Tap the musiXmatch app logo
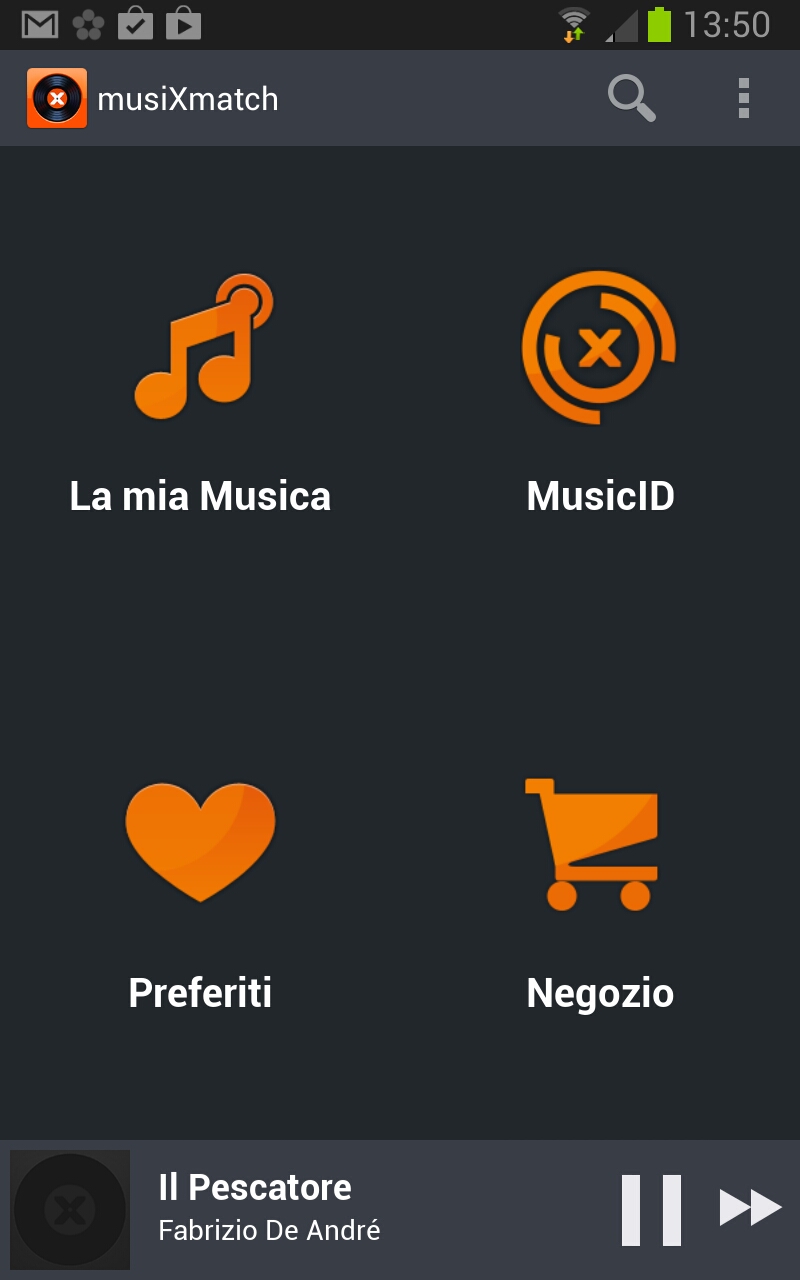This screenshot has width=800, height=1280. (57, 98)
